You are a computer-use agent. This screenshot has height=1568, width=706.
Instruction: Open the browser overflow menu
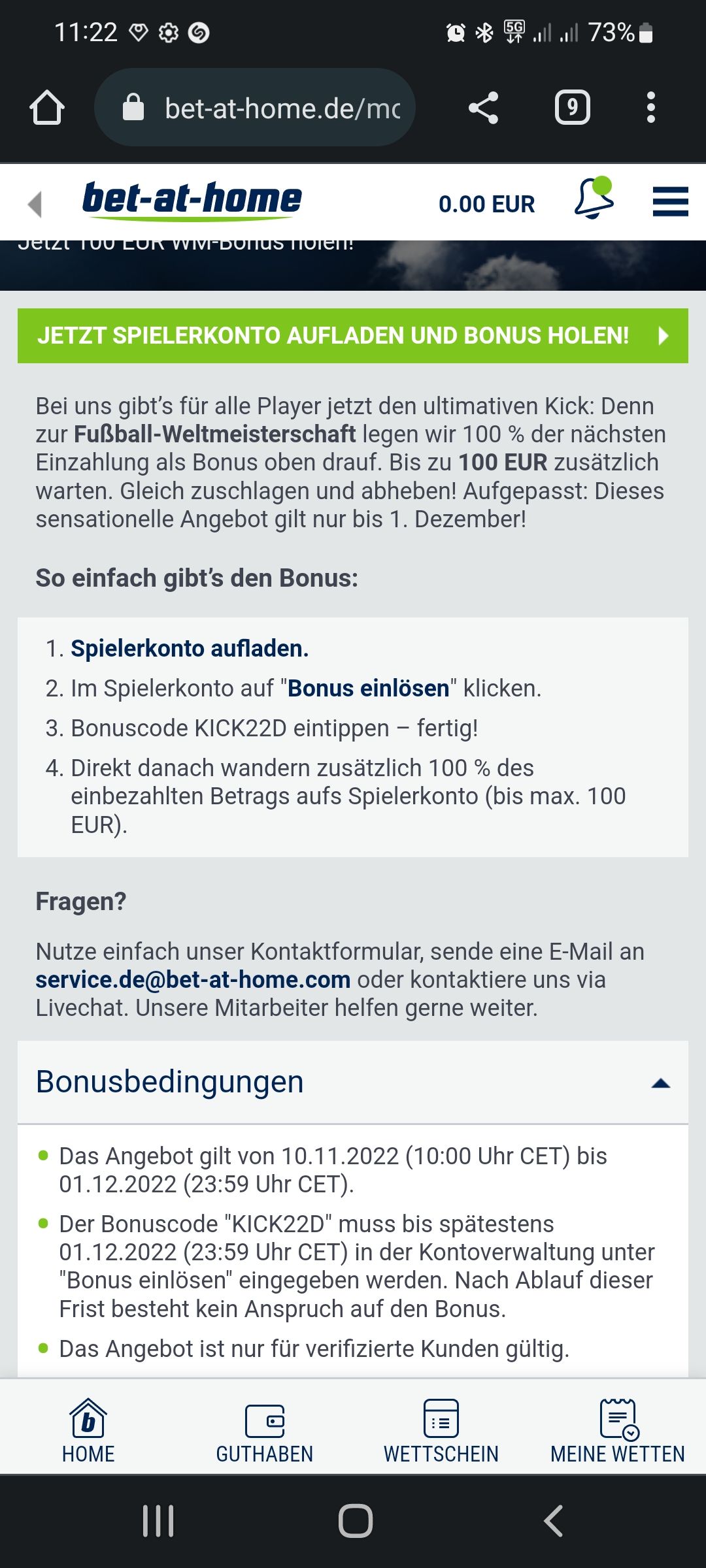pyautogui.click(x=650, y=108)
